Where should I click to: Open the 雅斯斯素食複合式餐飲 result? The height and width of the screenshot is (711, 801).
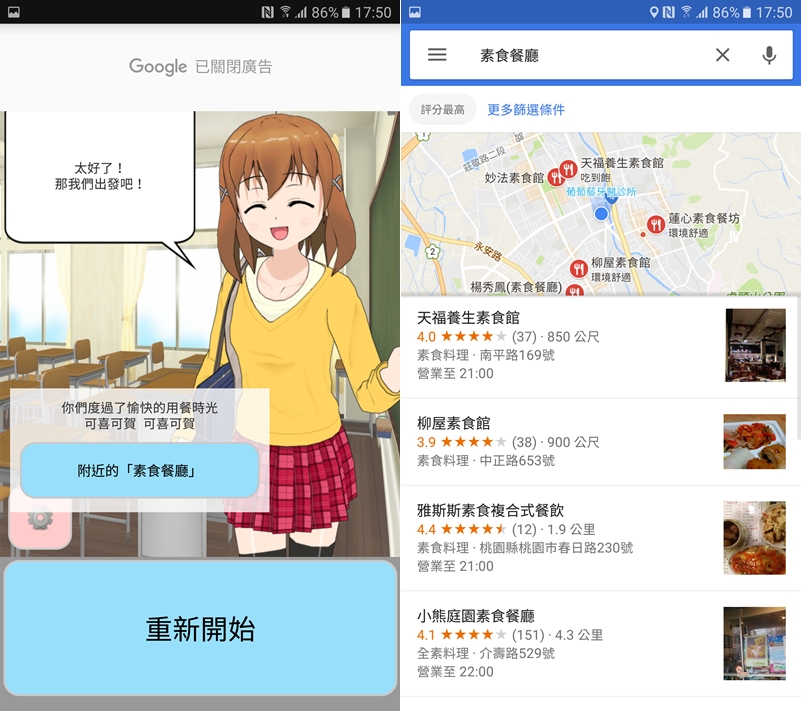point(560,537)
